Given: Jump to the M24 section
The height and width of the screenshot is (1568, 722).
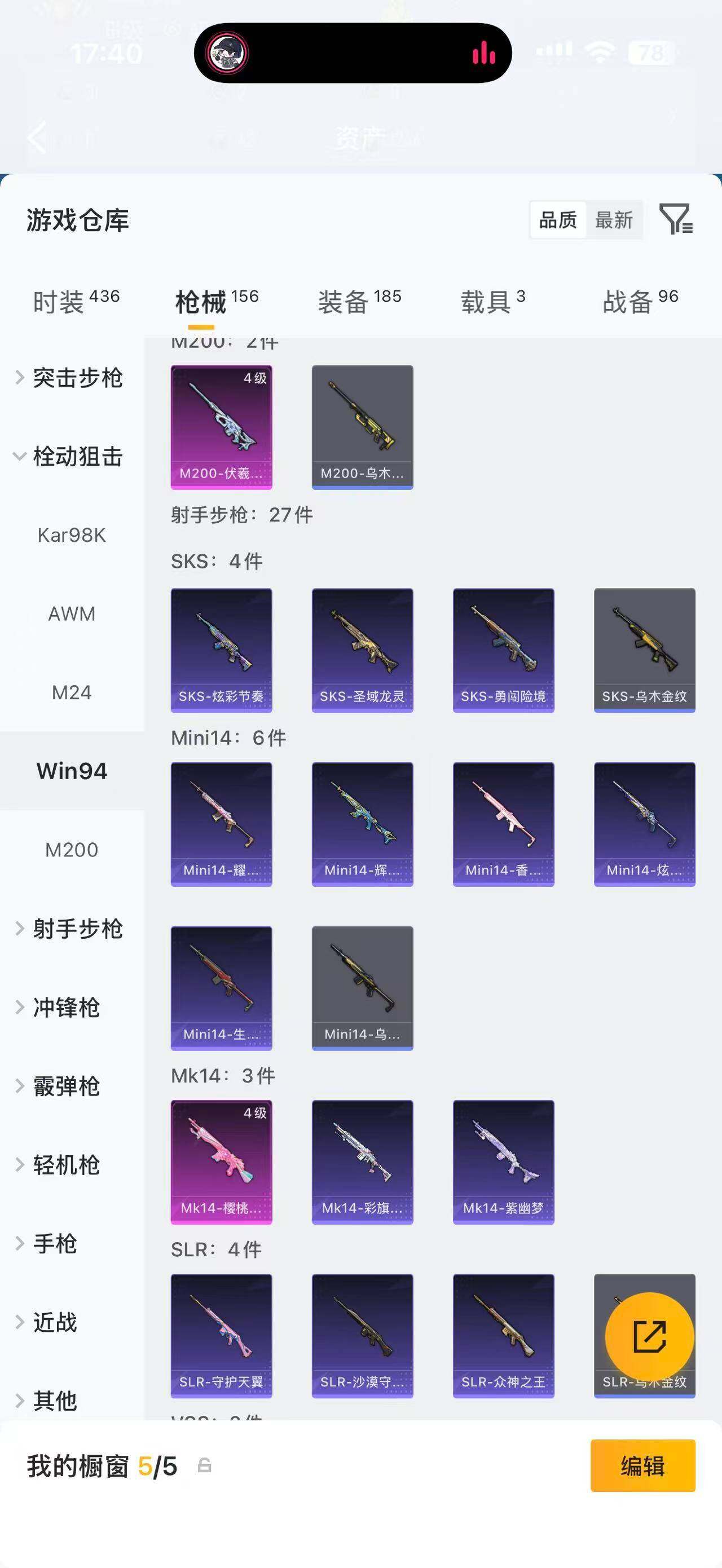Looking at the screenshot, I should (72, 692).
